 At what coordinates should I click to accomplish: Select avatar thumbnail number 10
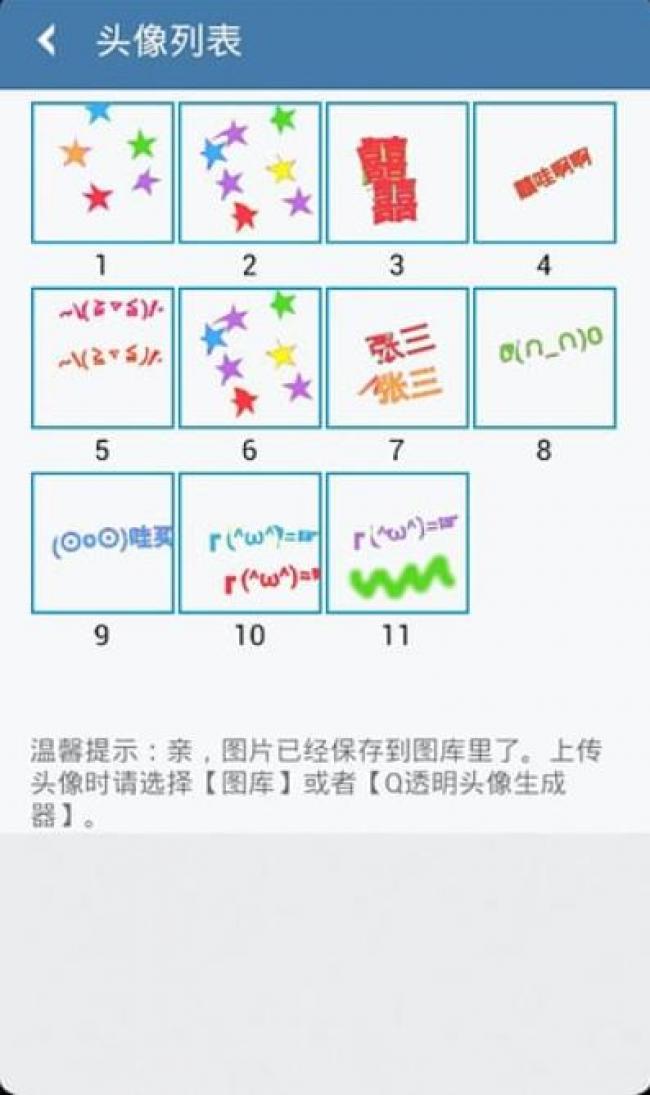[x=250, y=542]
